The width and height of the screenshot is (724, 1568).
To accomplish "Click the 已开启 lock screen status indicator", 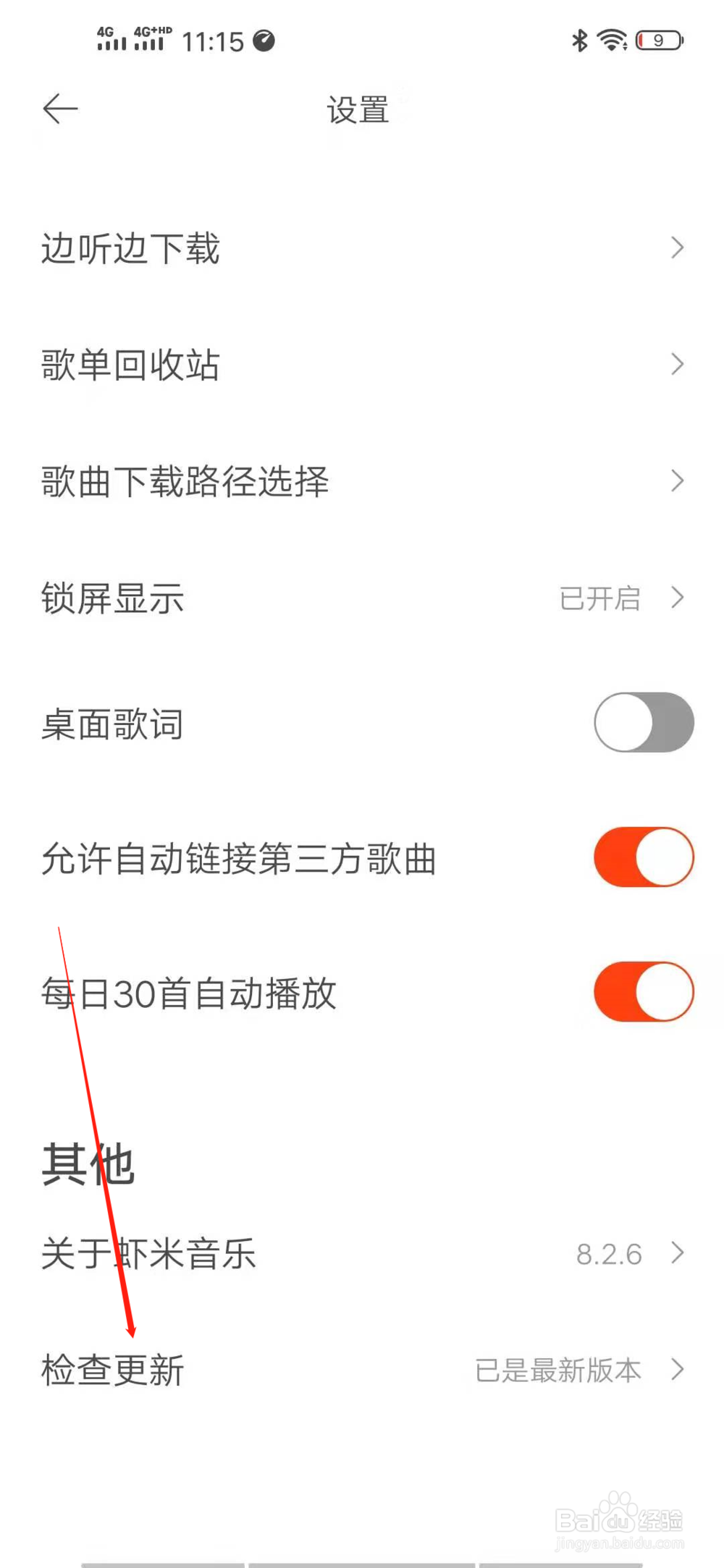I will 599,598.
